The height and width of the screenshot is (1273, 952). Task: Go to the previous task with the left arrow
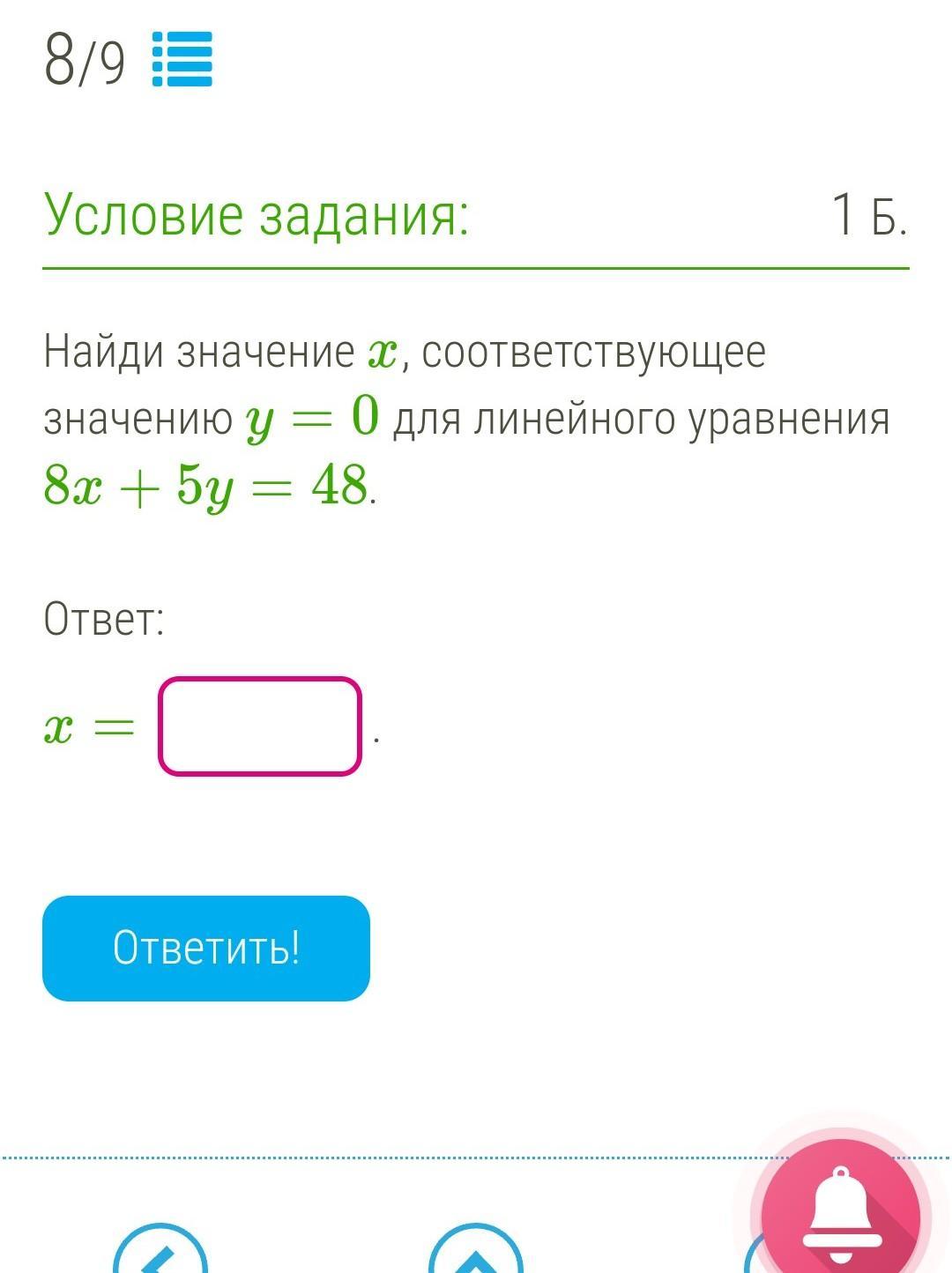tap(160, 1254)
